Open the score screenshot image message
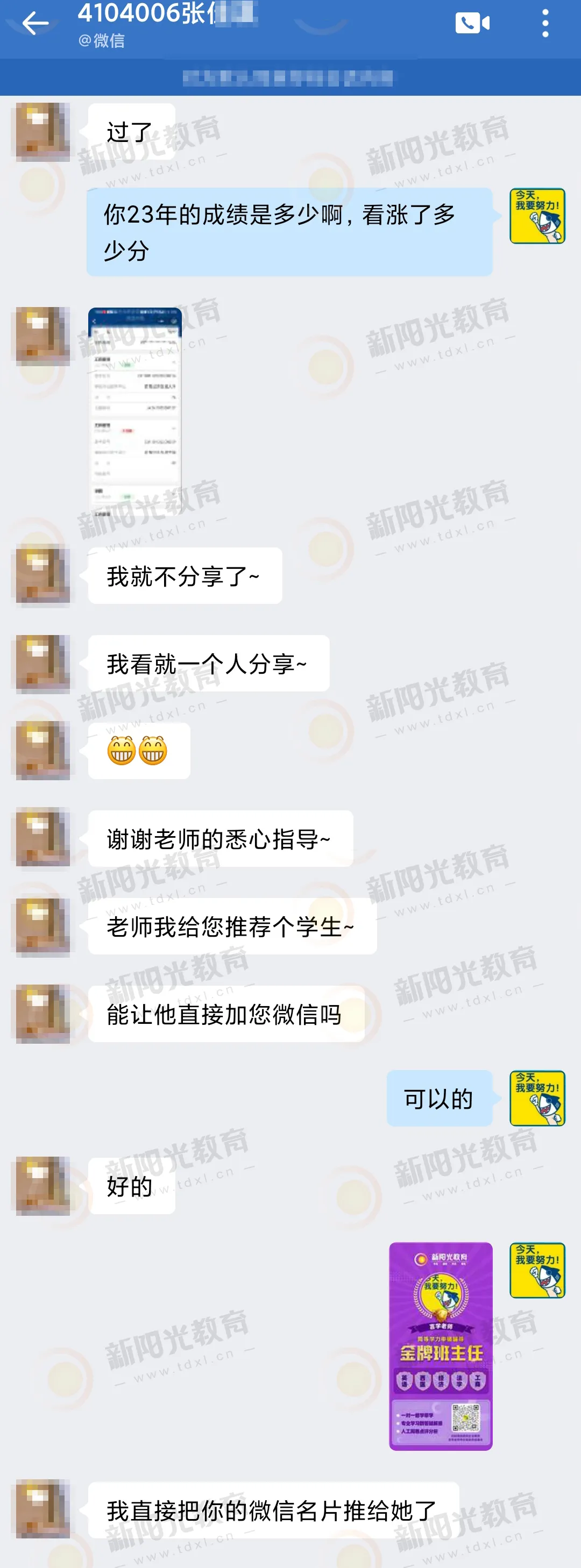Image resolution: width=581 pixels, height=1568 pixels. pyautogui.click(x=135, y=415)
